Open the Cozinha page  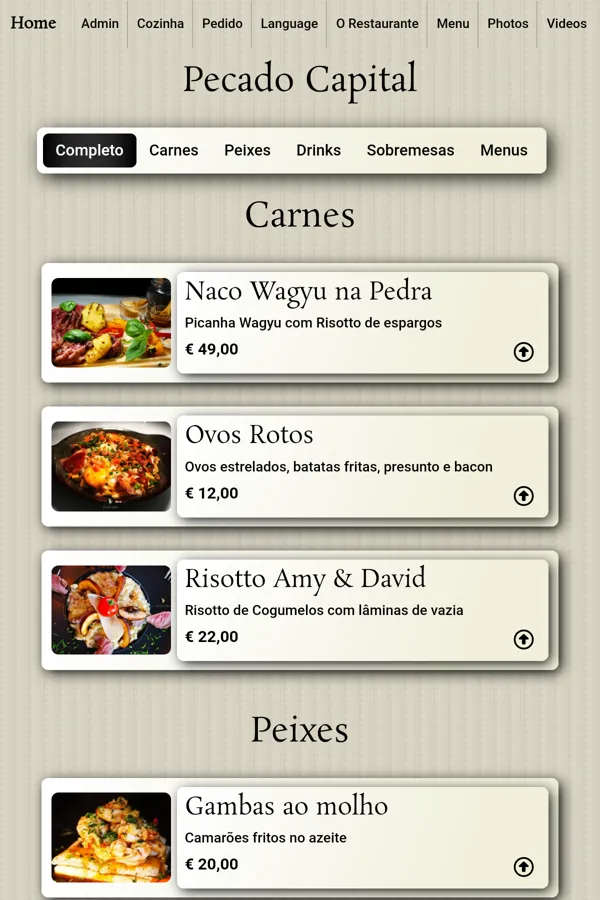pyautogui.click(x=160, y=24)
